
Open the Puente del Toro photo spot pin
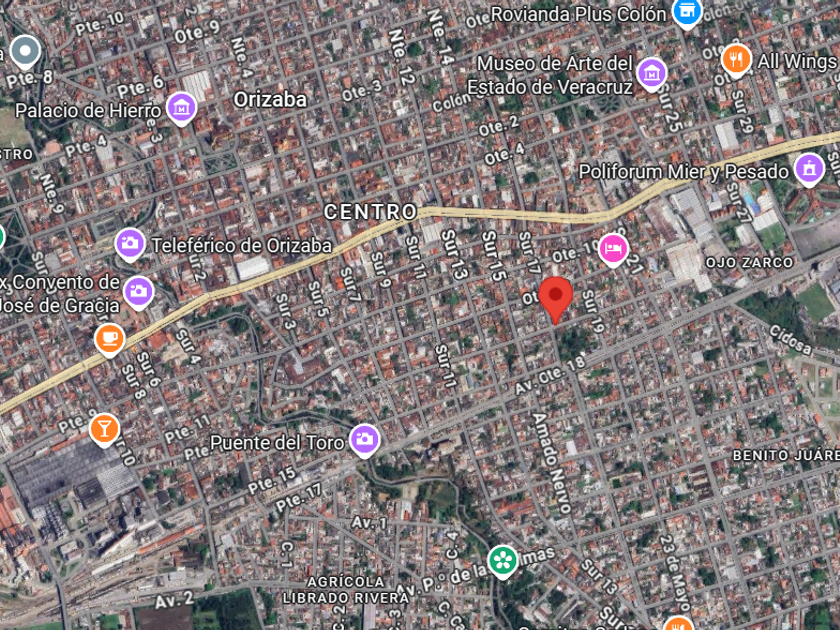coord(365,440)
